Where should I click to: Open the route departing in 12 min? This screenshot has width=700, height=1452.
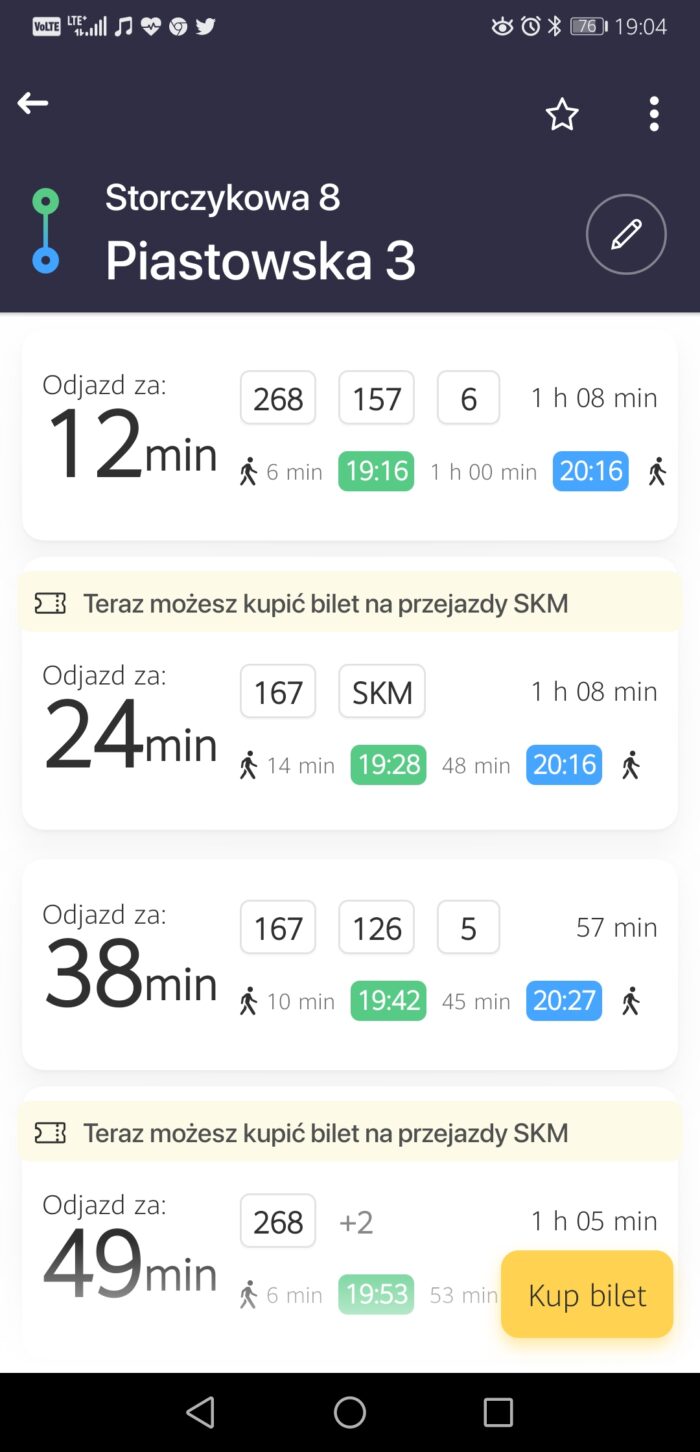coord(349,435)
